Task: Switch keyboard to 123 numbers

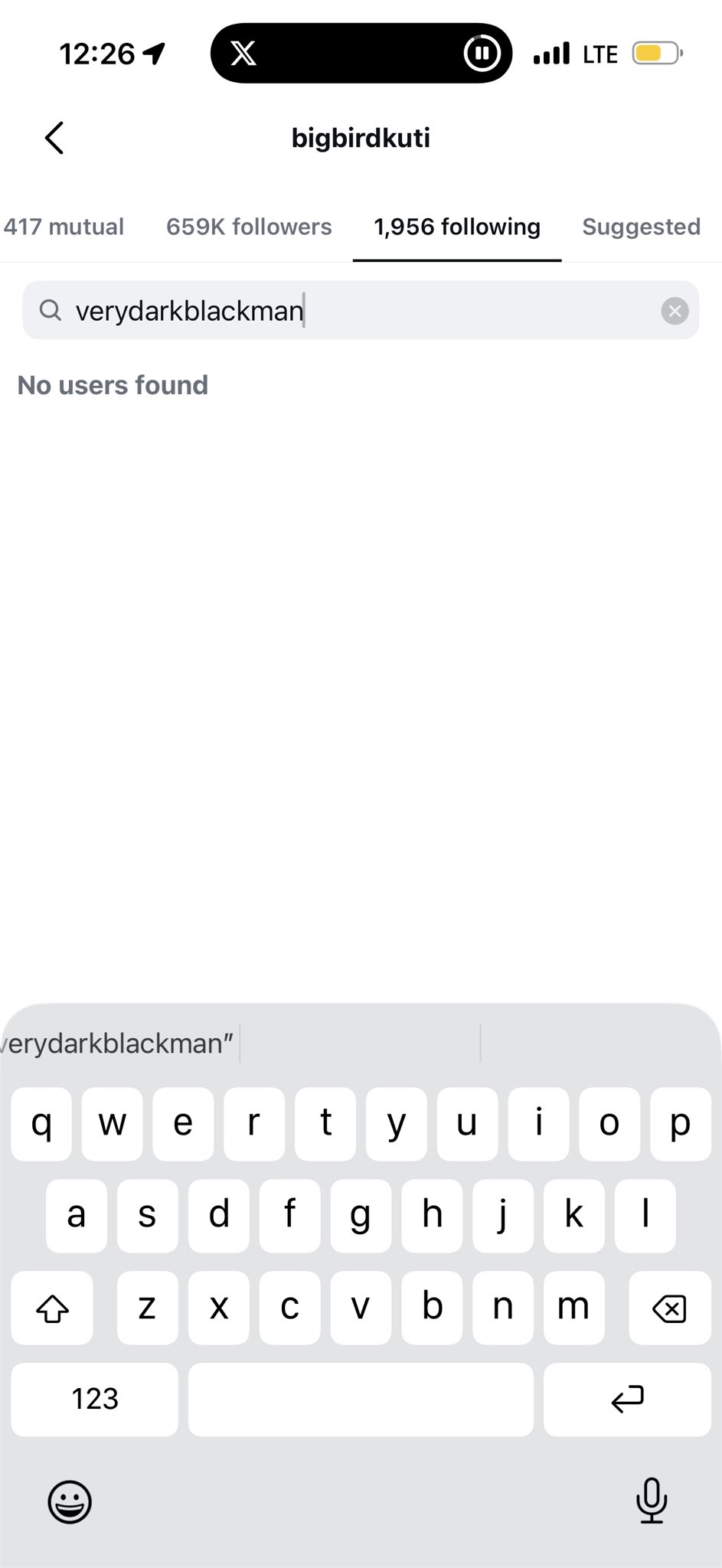Action: (95, 1399)
